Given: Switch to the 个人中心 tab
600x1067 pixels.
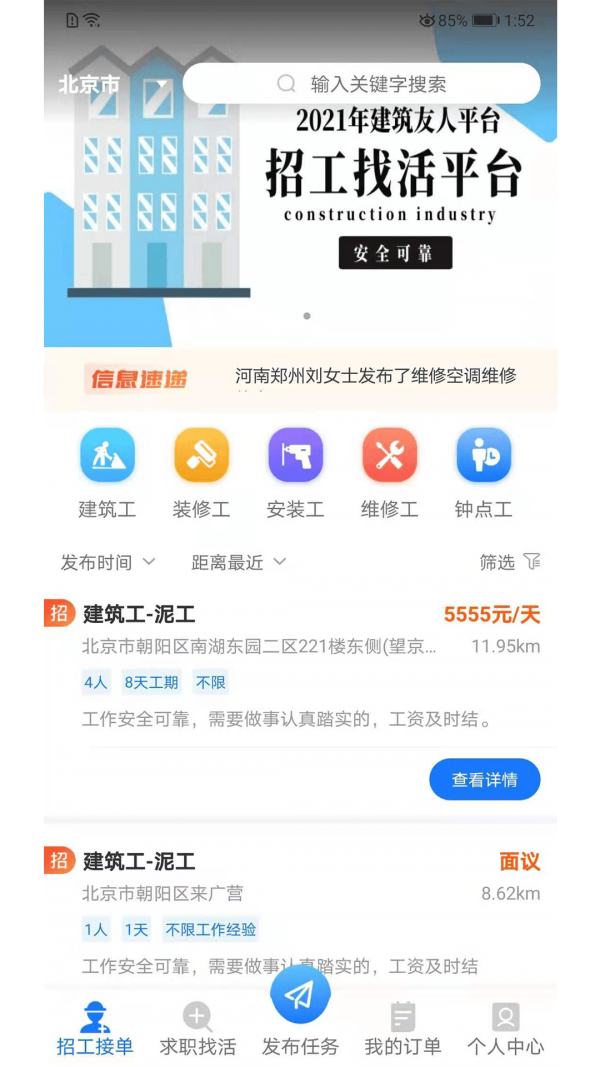Looking at the screenshot, I should [x=505, y=1030].
